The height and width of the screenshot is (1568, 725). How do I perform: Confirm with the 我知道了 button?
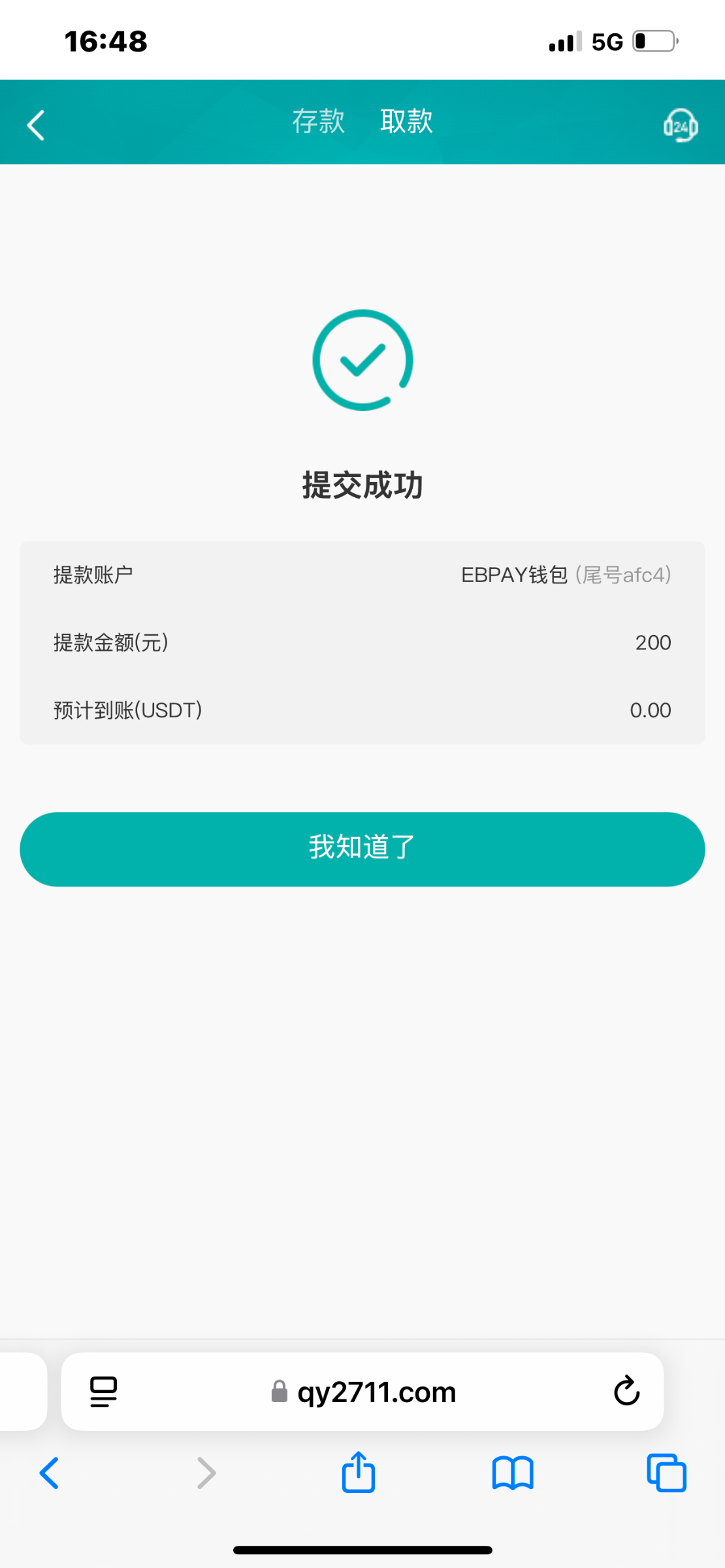click(x=362, y=849)
